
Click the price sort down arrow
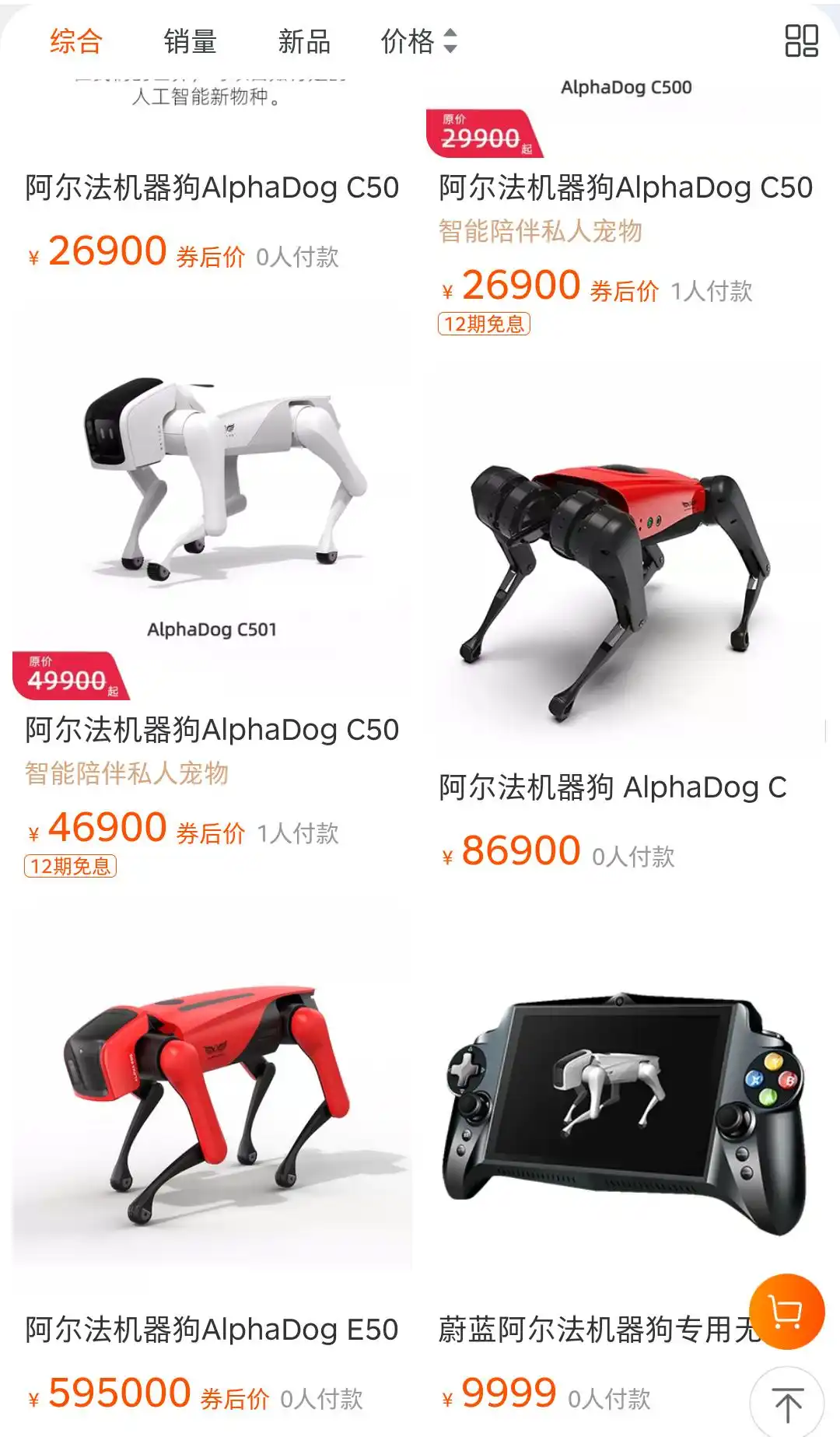[450, 48]
